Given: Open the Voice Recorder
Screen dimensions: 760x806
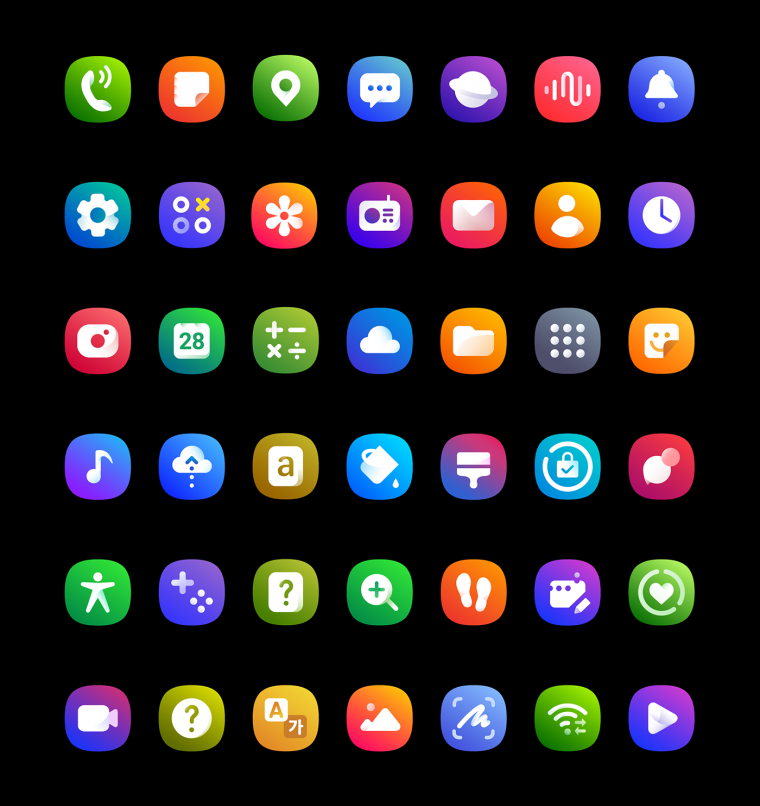Looking at the screenshot, I should 567,89.
